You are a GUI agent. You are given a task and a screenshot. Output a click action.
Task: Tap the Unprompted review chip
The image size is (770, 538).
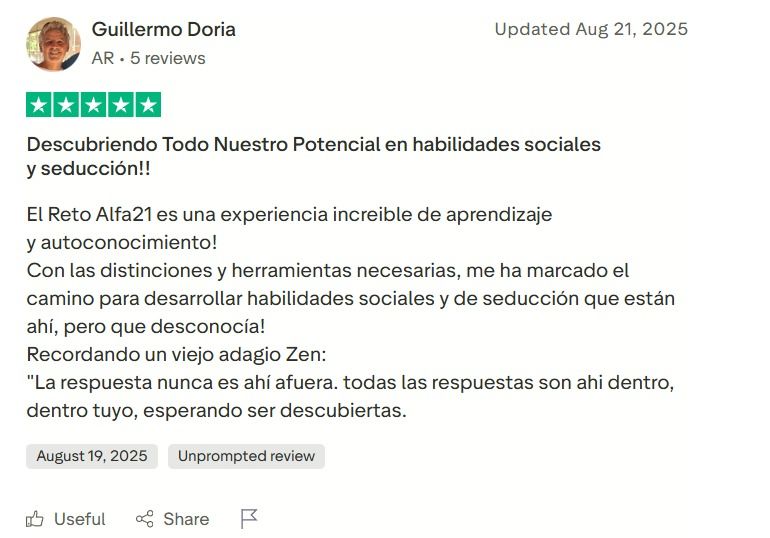246,456
